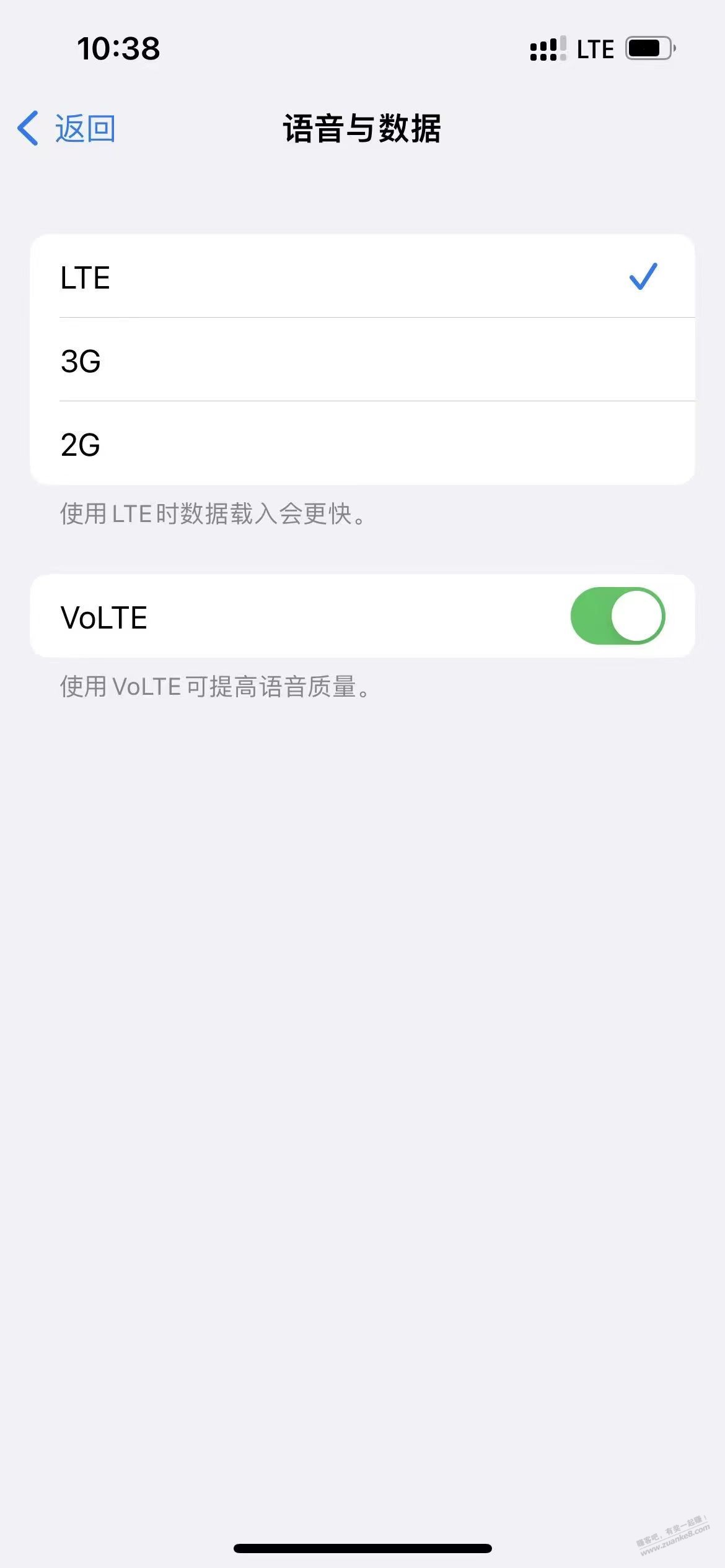Choose the 3G network option
725x1568 pixels.
coord(362,360)
